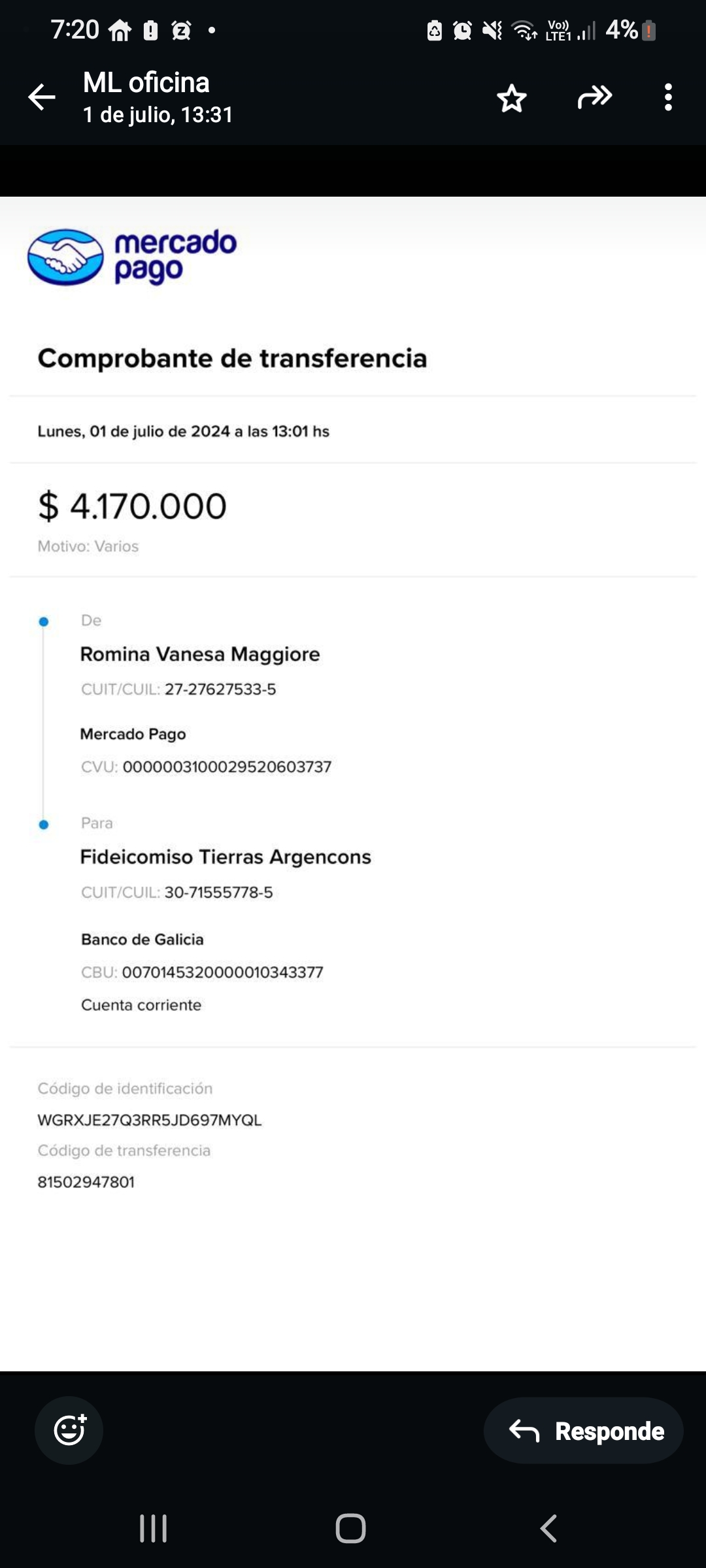The width and height of the screenshot is (706, 1568).
Task: Star this image message
Action: tap(511, 98)
